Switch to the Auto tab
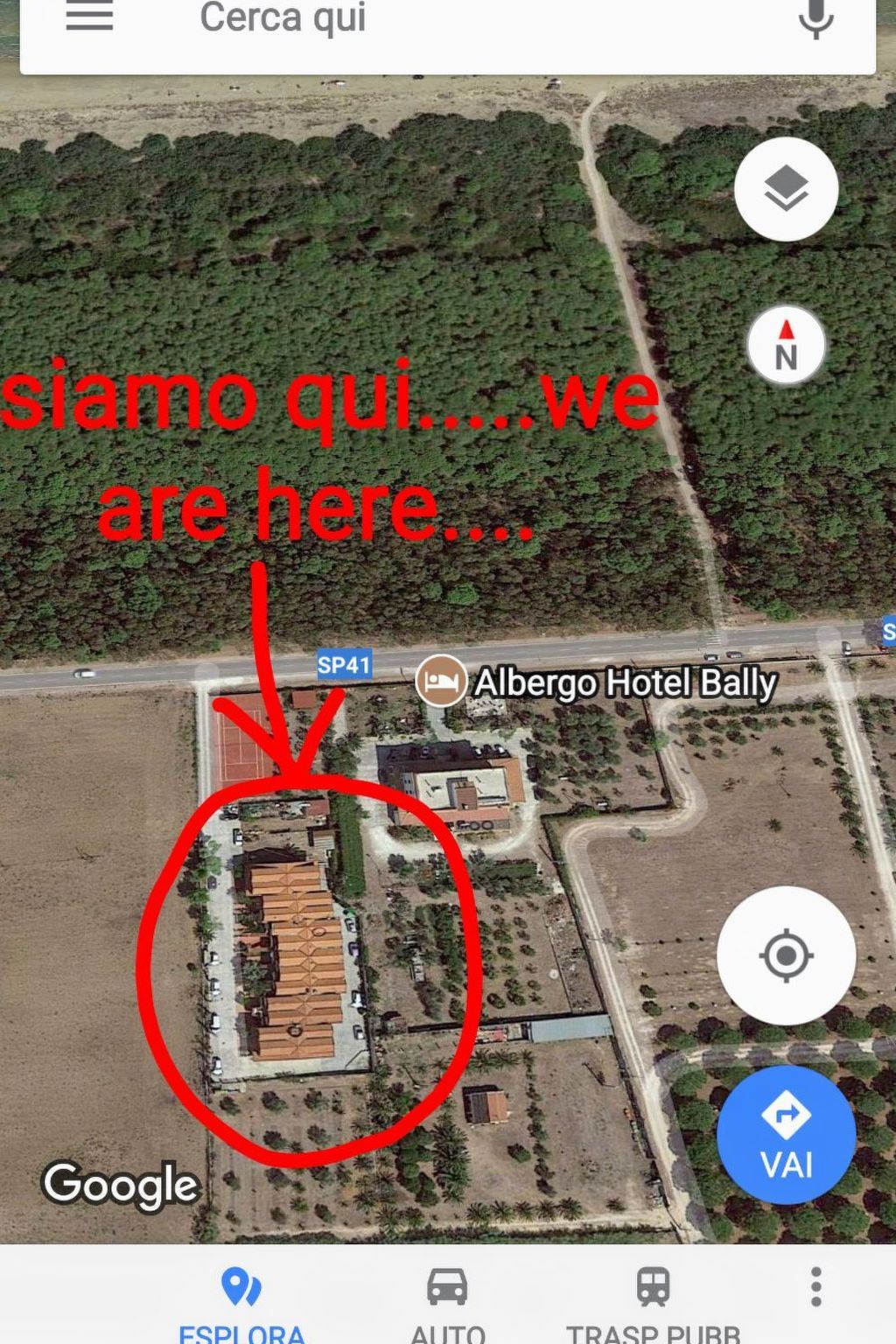Image resolution: width=896 pixels, height=1344 pixels. 447,1304
